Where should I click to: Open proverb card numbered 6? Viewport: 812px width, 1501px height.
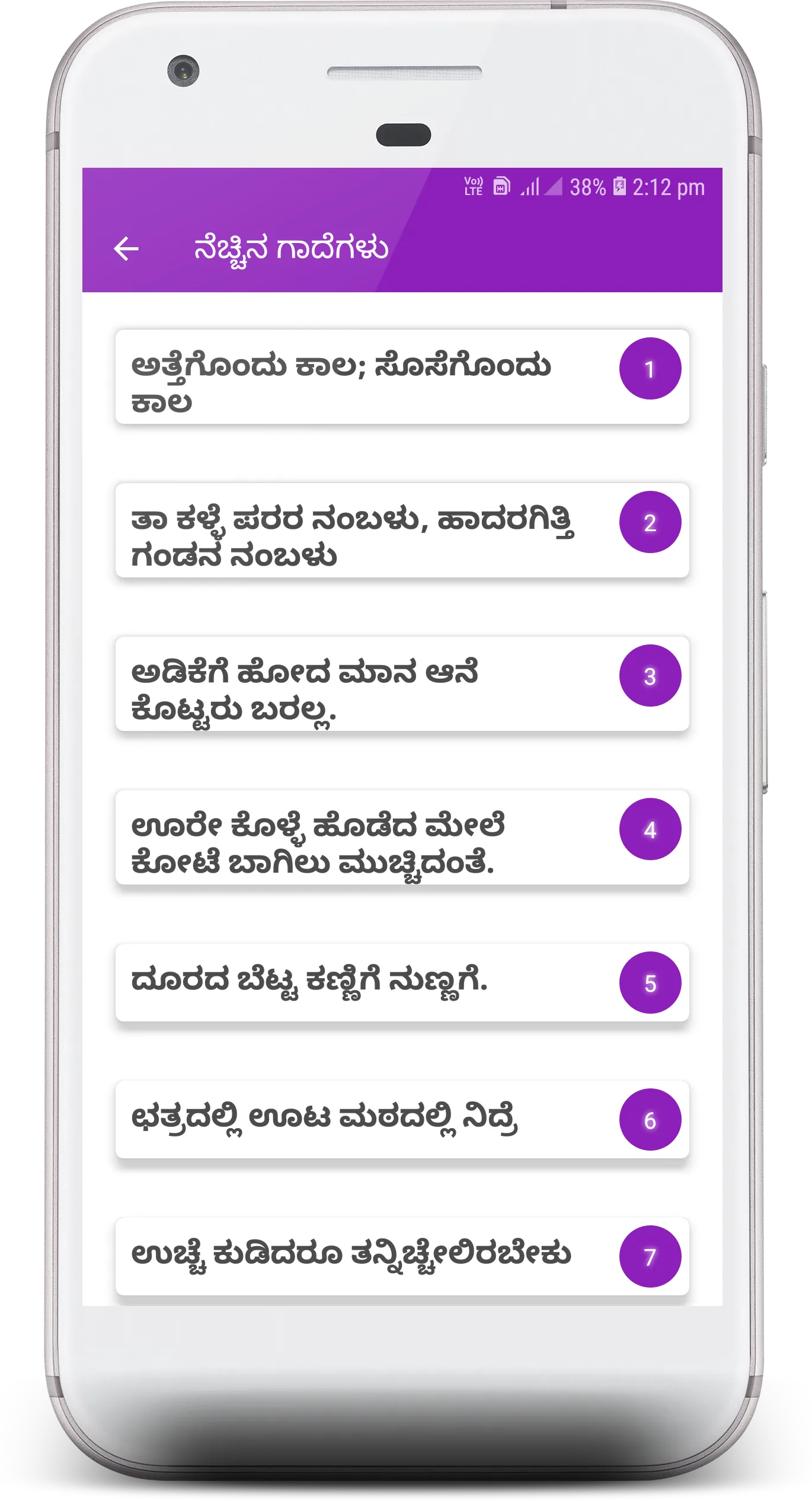tap(402, 1120)
